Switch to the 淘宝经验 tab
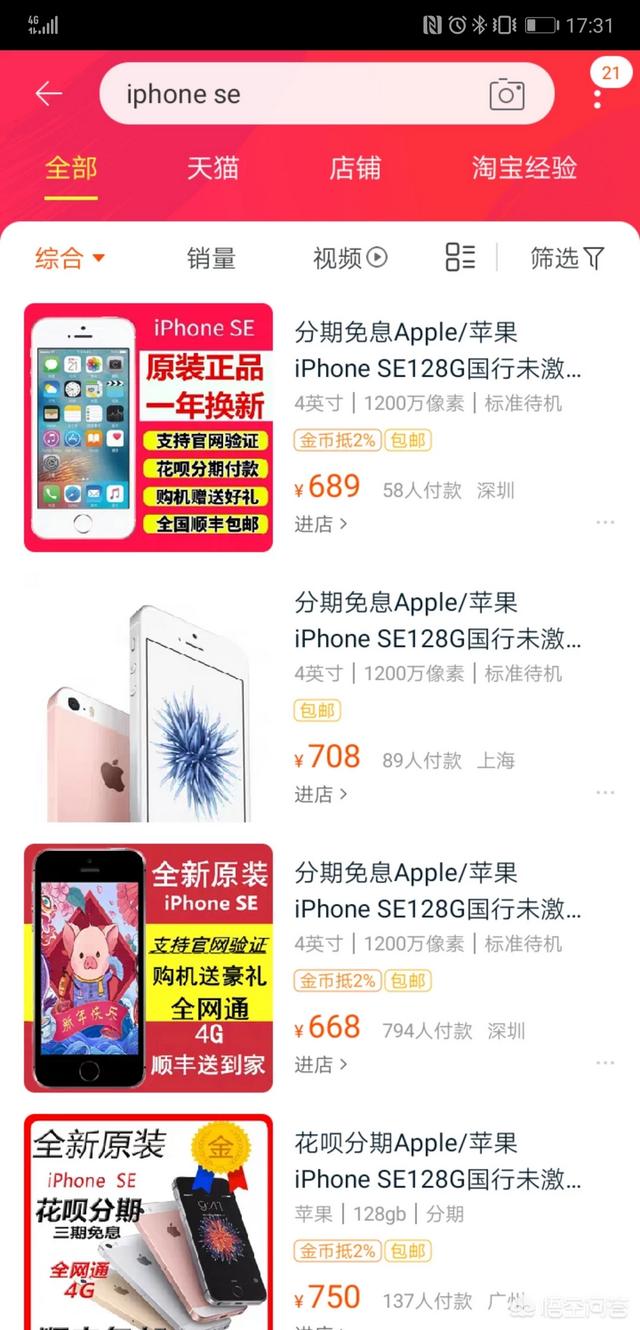Viewport: 640px width, 1330px height. coord(524,167)
